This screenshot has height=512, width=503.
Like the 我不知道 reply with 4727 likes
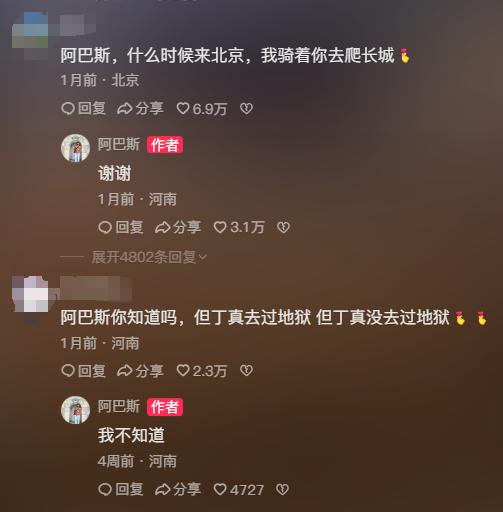pyautogui.click(x=239, y=489)
